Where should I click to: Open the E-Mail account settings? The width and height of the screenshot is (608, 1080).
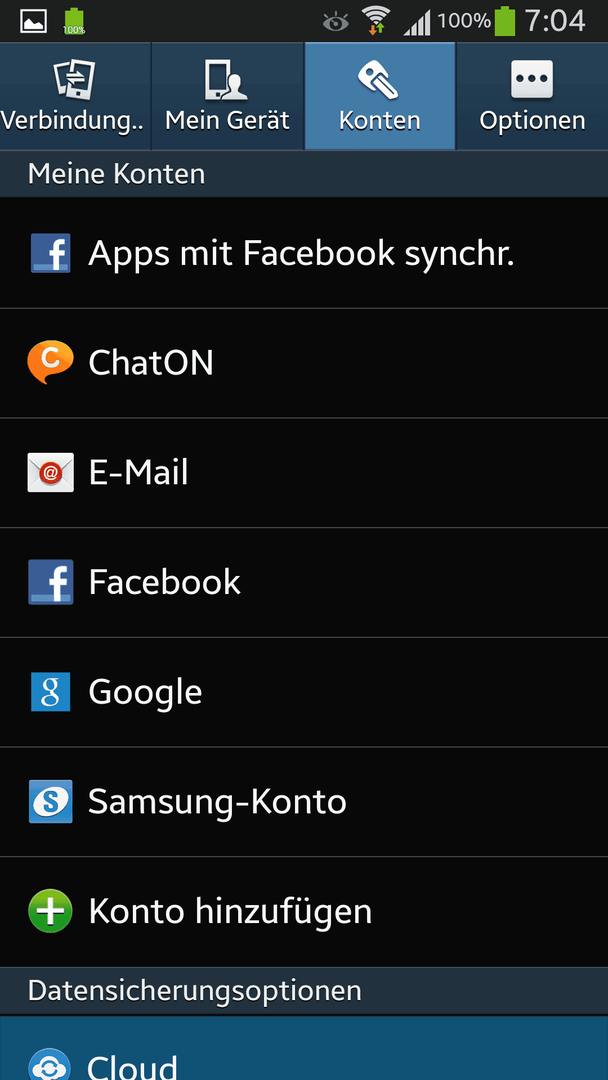(304, 473)
